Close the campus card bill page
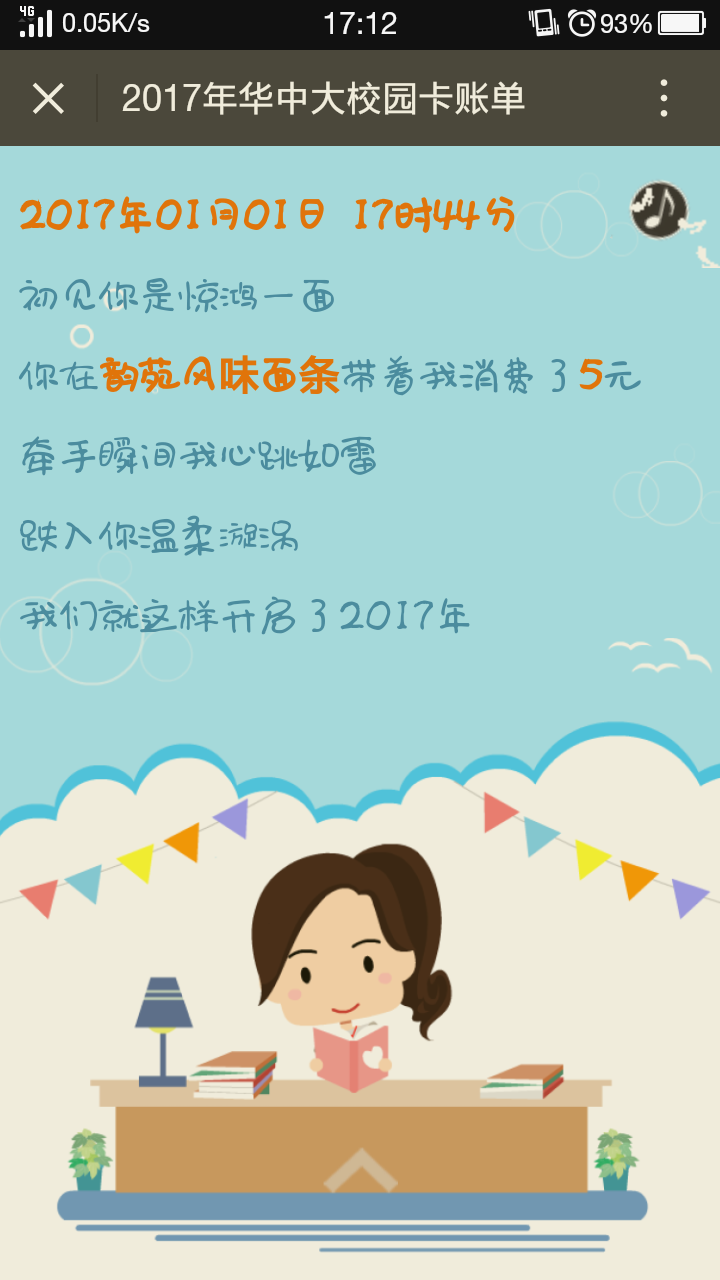The height and width of the screenshot is (1280, 720). (48, 99)
